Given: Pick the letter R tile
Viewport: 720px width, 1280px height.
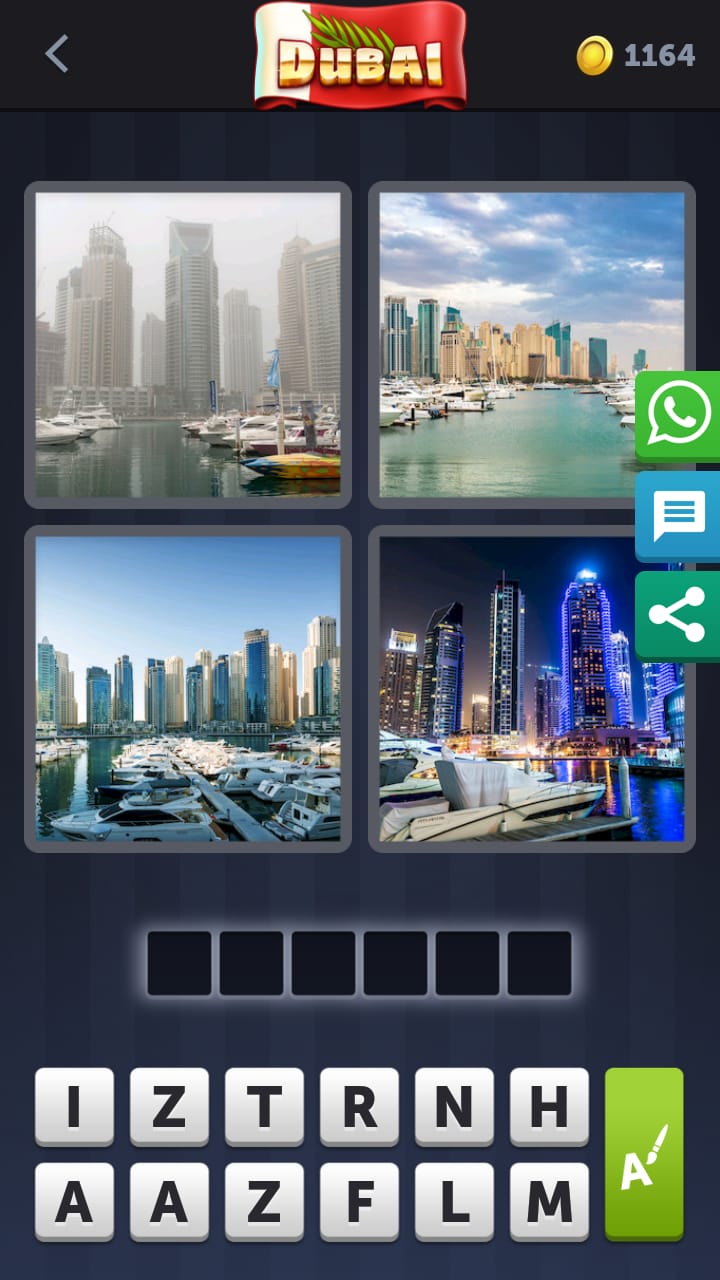Looking at the screenshot, I should (x=359, y=1106).
